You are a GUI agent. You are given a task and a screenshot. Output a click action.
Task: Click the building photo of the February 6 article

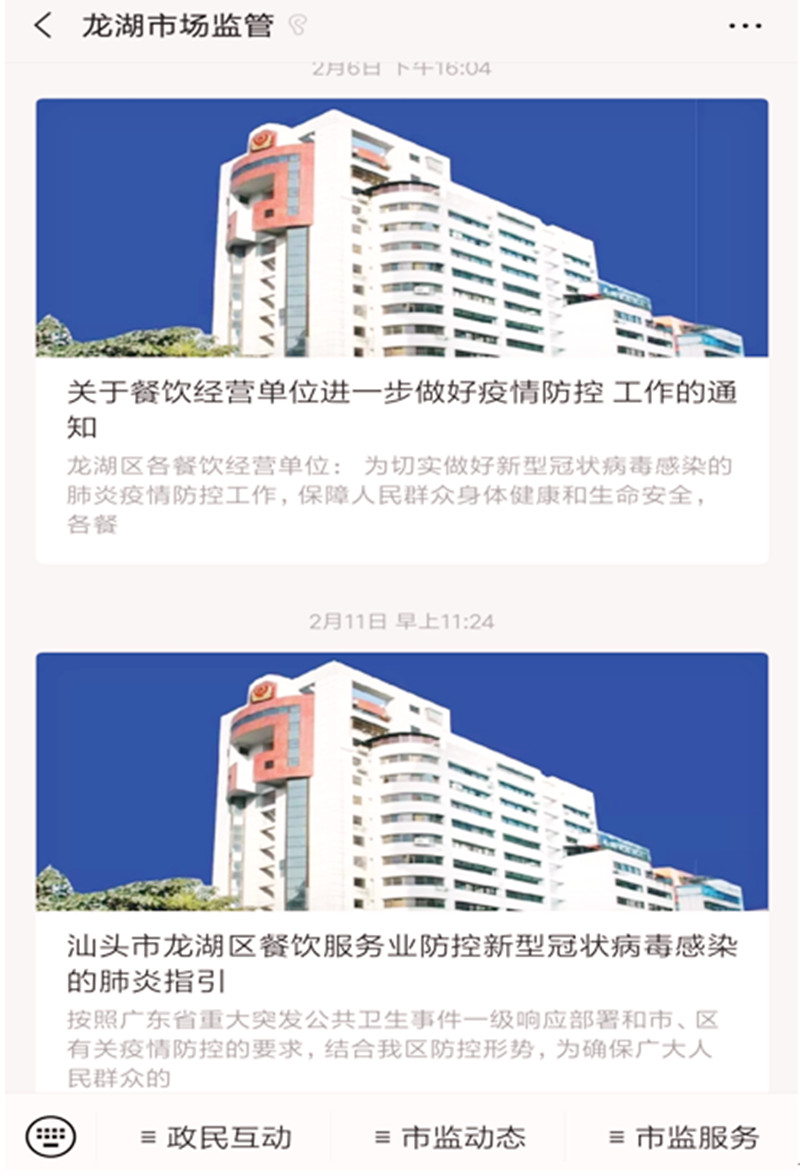[400, 230]
